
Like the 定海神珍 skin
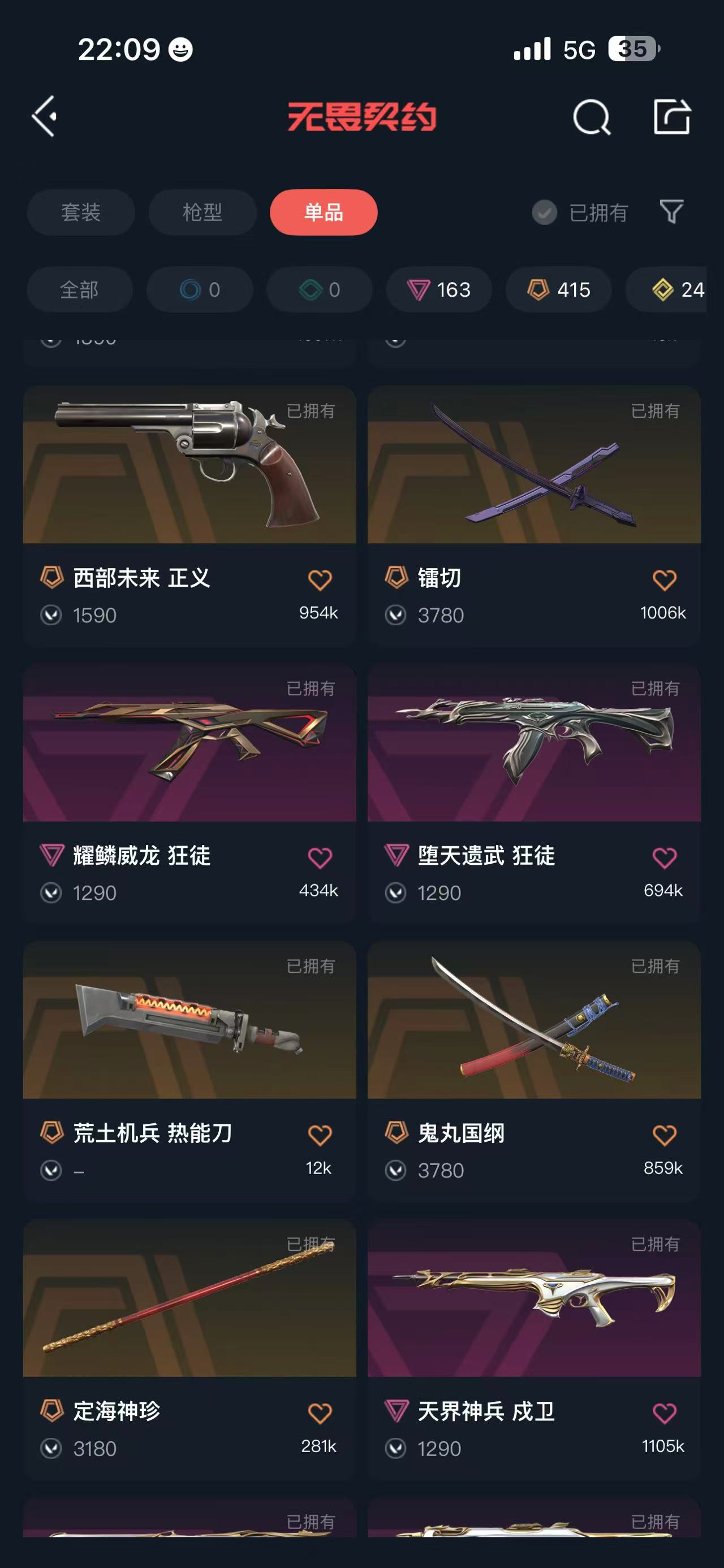tap(320, 1413)
